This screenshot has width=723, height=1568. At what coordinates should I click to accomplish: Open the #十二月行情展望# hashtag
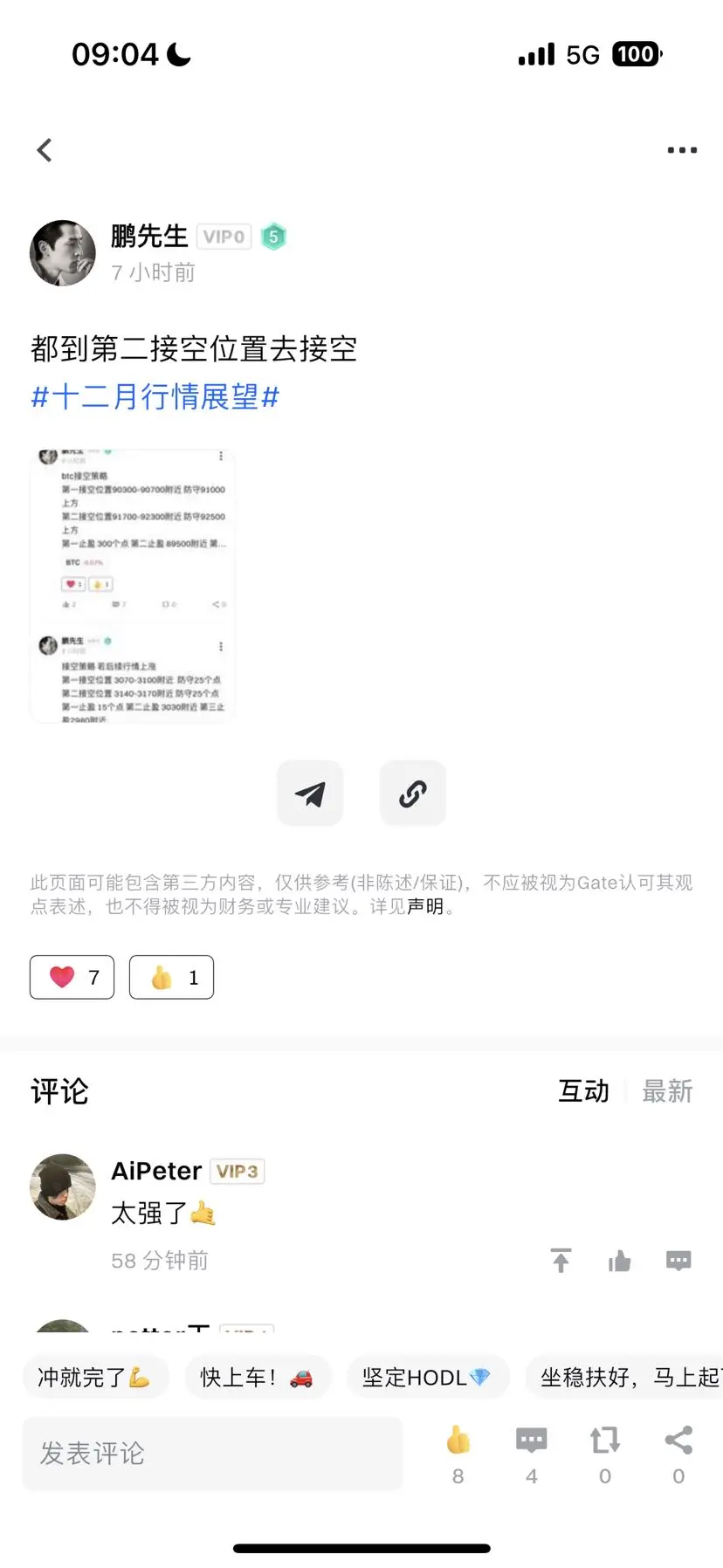(x=154, y=397)
